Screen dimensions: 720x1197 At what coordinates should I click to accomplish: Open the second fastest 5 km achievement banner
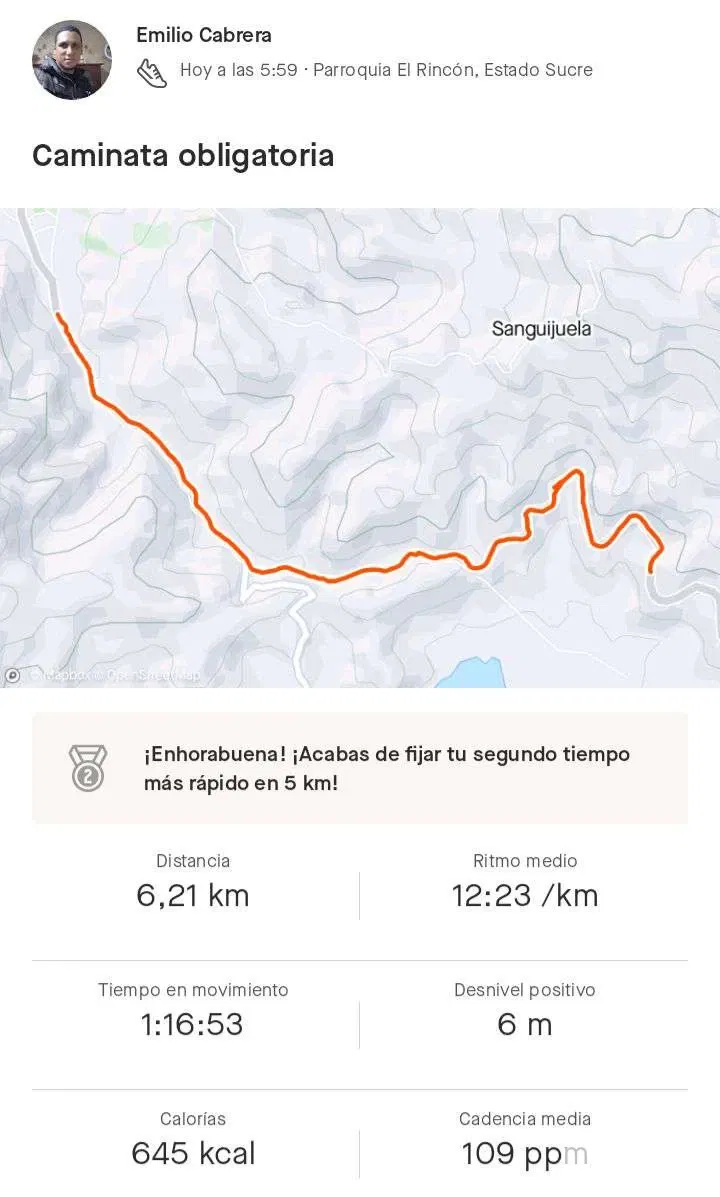pyautogui.click(x=360, y=768)
